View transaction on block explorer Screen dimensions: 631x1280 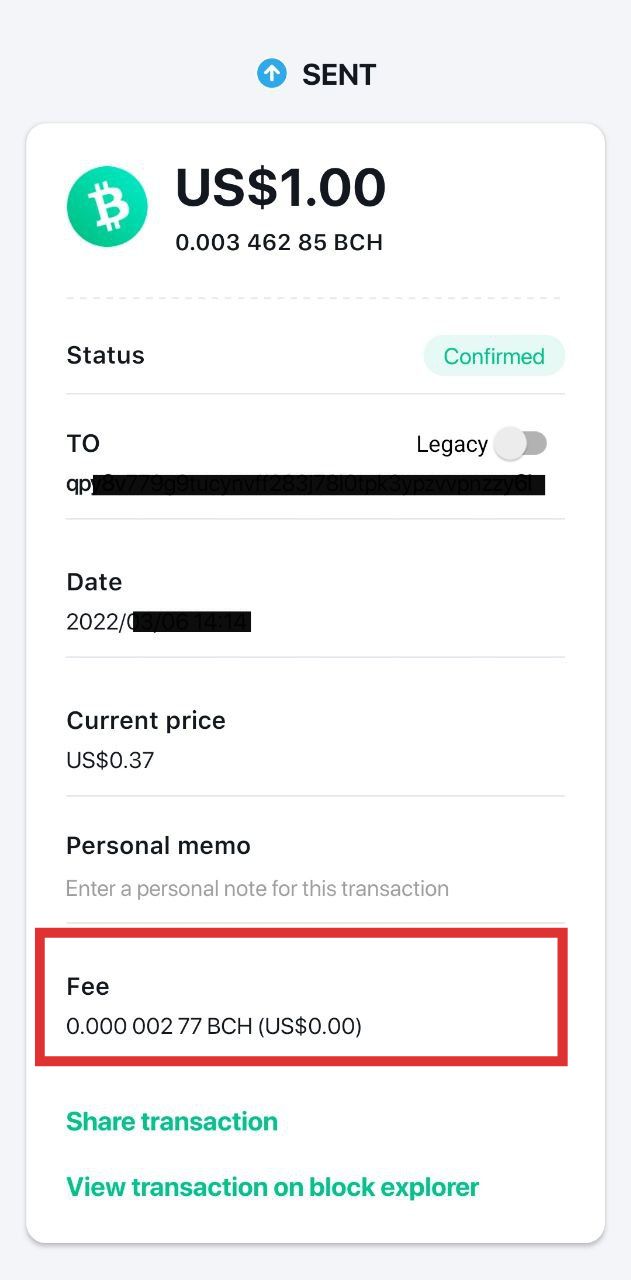[x=272, y=1187]
